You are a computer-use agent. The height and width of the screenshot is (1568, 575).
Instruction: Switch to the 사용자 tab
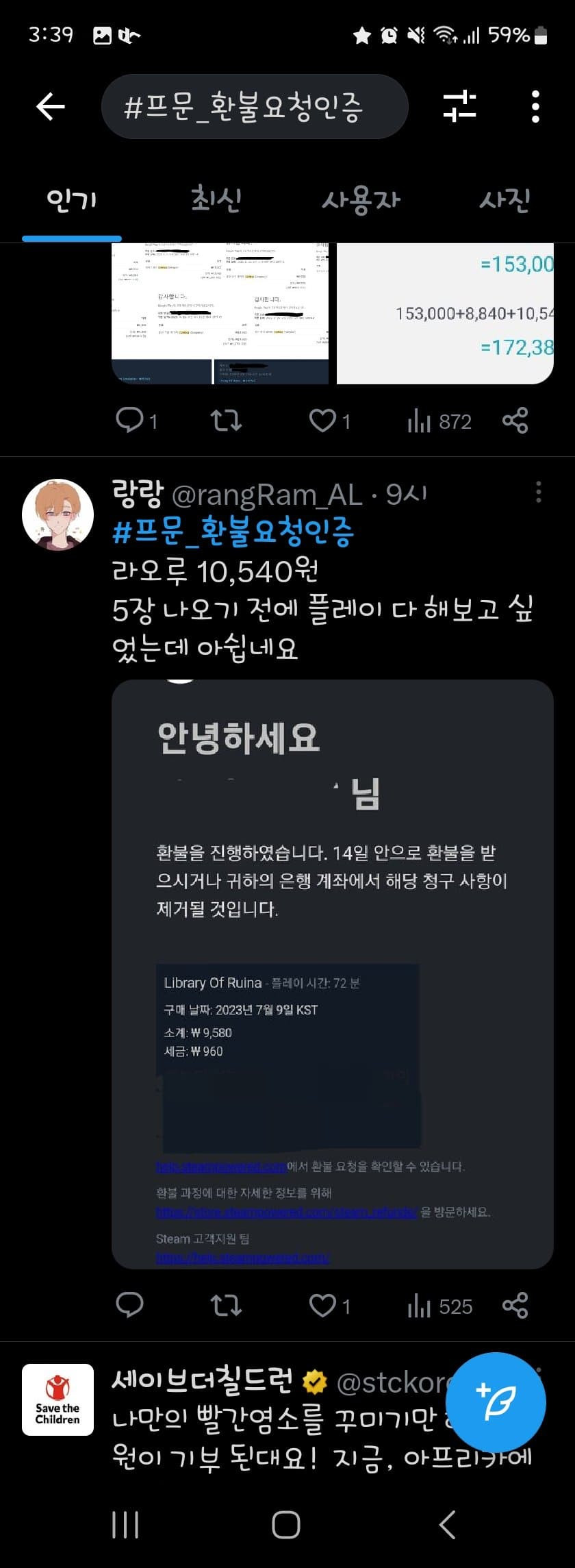pyautogui.click(x=361, y=200)
